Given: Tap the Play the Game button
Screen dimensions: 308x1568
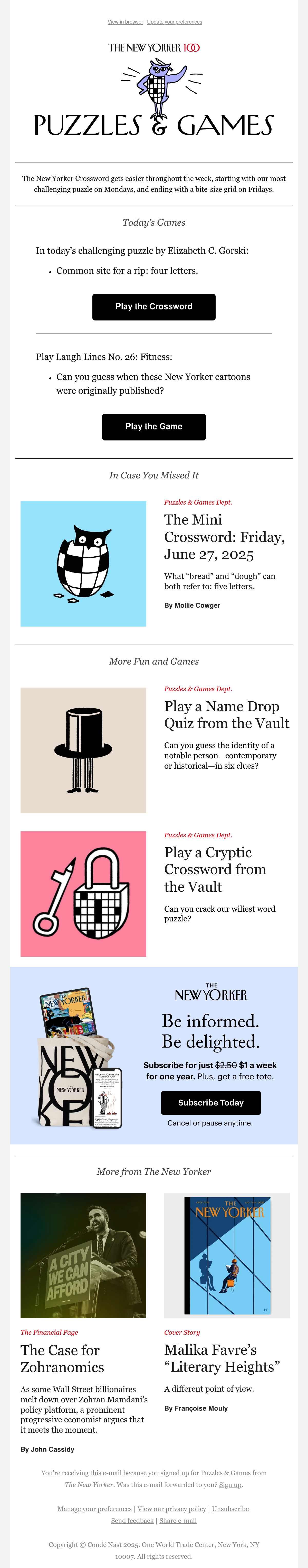Looking at the screenshot, I should pyautogui.click(x=154, y=427).
